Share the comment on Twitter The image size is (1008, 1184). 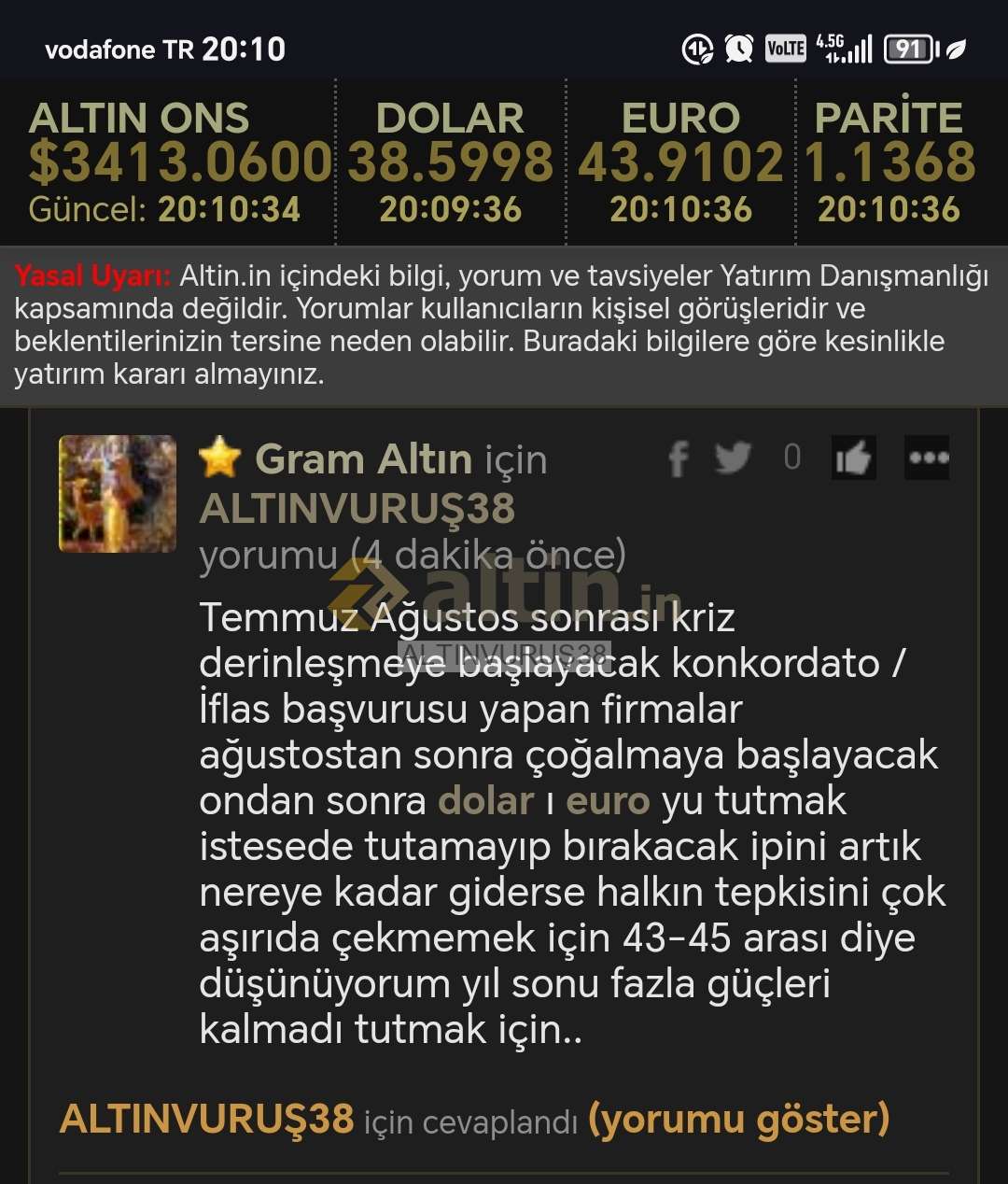pyautogui.click(x=733, y=458)
